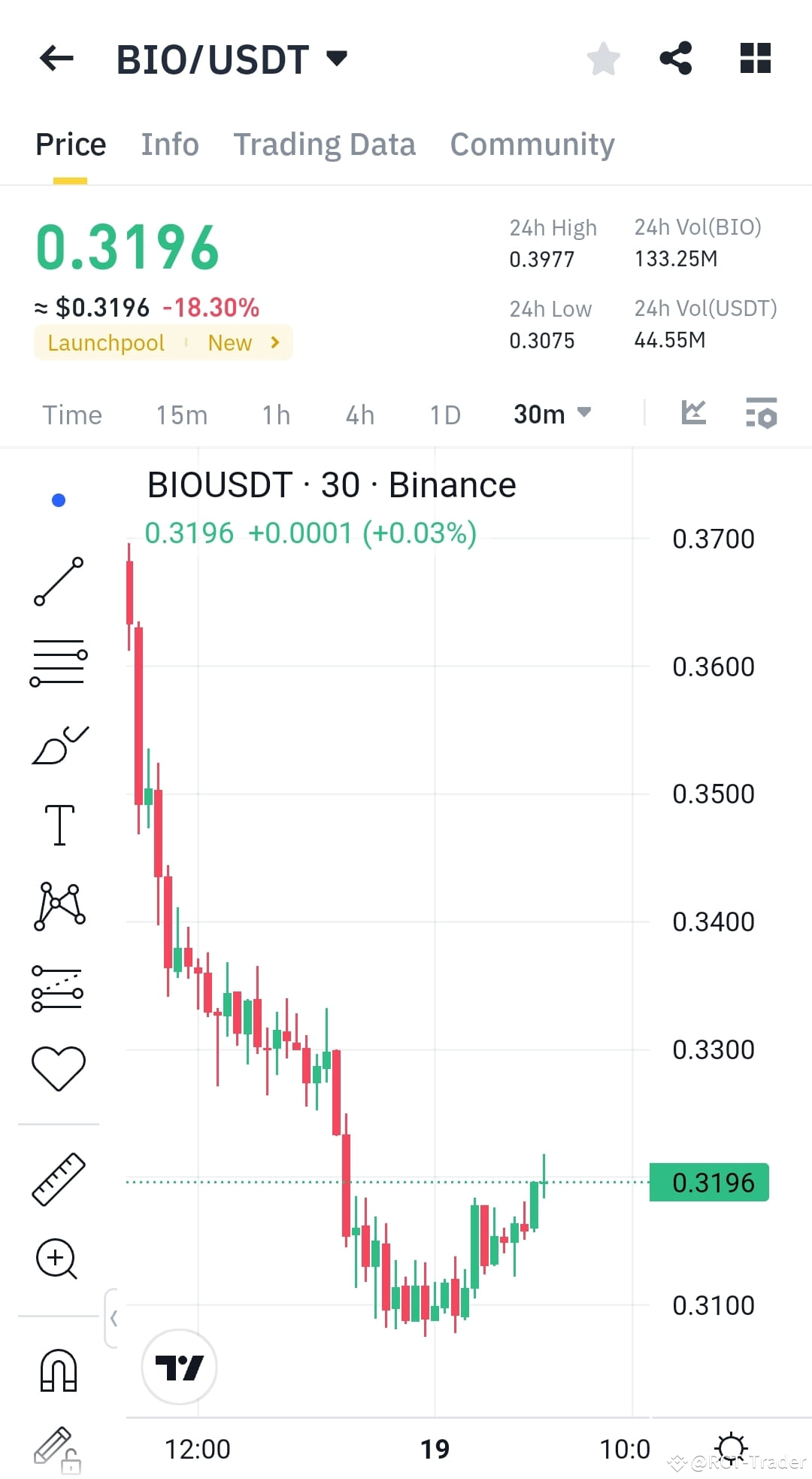Image resolution: width=812 pixels, height=1479 pixels.
Task: Select the 1D timeframe
Action: click(444, 414)
